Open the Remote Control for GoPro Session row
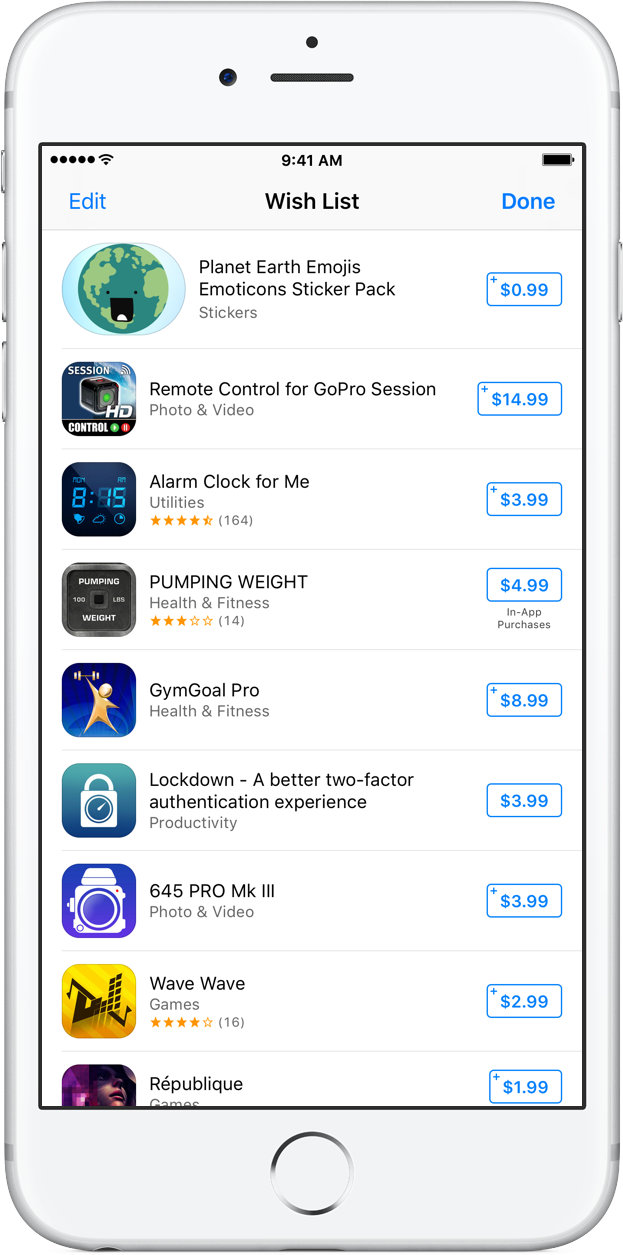This screenshot has width=623, height=1255. coord(292,398)
